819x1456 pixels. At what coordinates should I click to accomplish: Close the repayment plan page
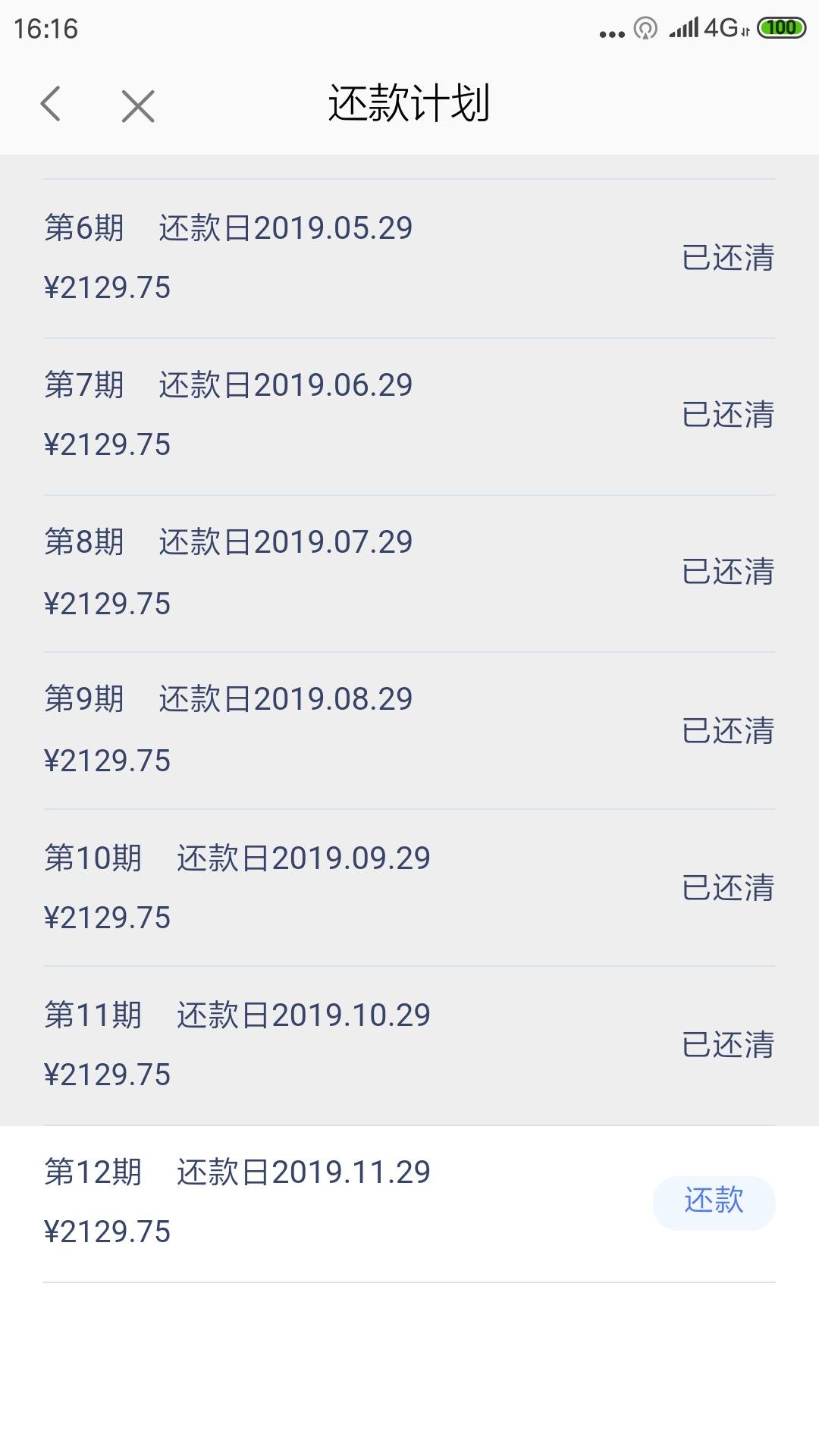pyautogui.click(x=138, y=105)
